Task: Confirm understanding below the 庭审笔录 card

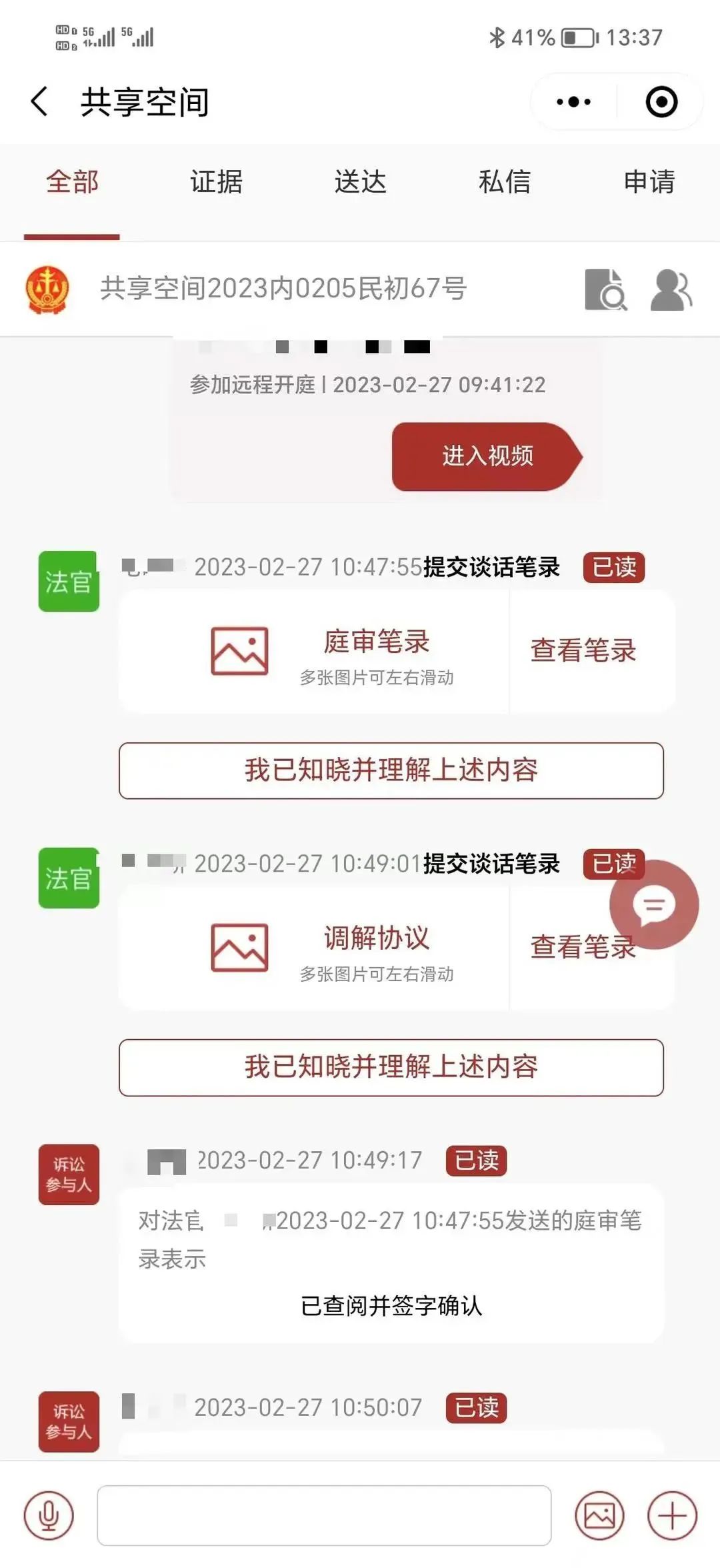Action: [391, 770]
